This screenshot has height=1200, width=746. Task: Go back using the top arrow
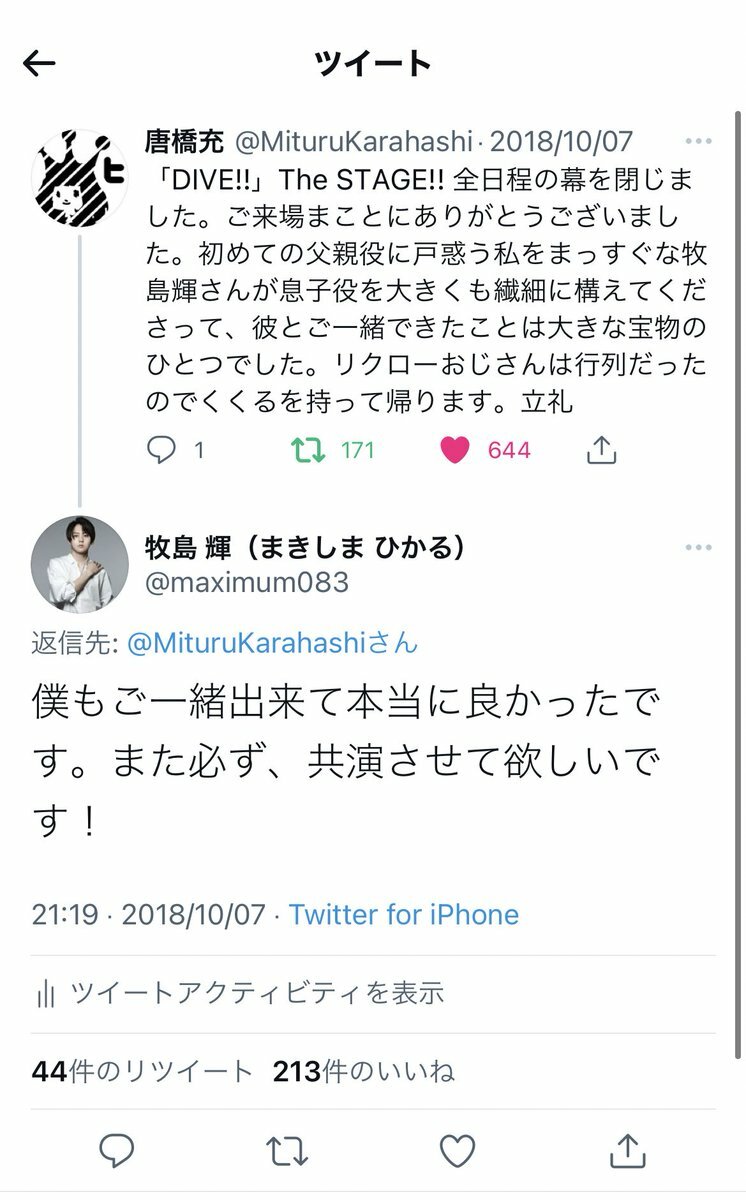(39, 64)
